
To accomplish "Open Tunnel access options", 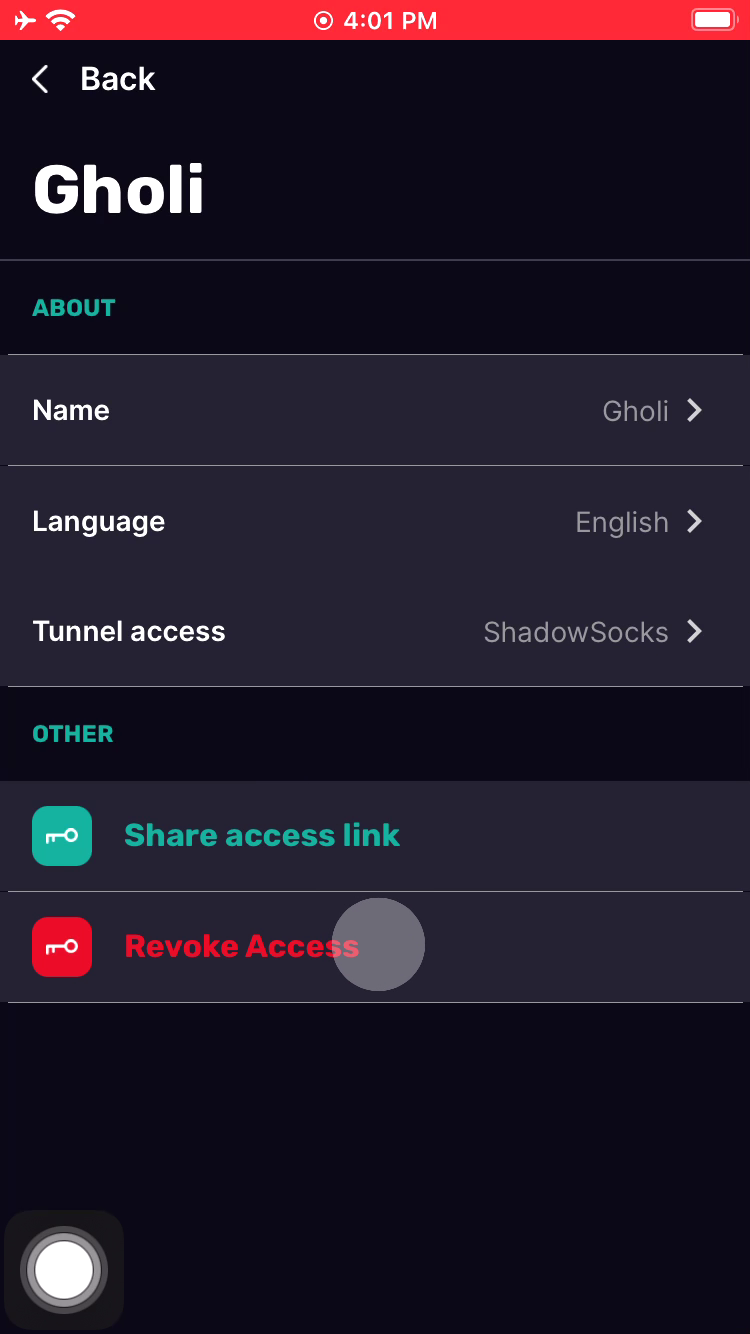I will (x=375, y=632).
